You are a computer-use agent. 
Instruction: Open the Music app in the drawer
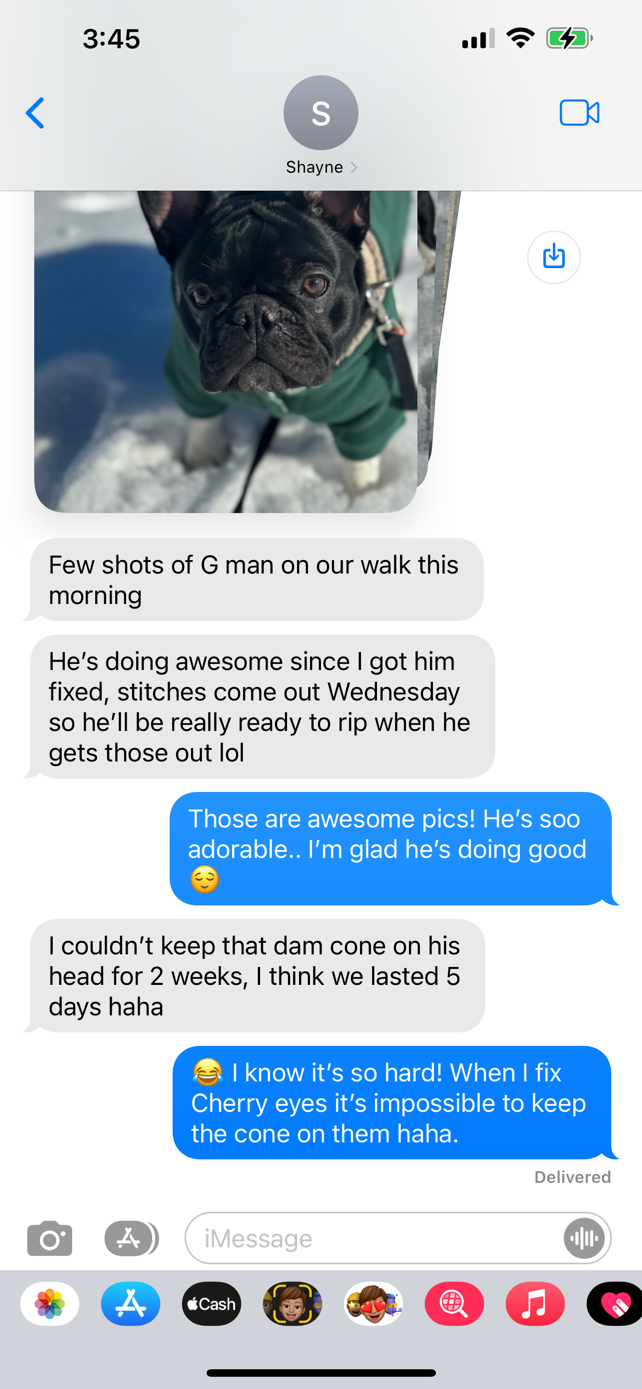pos(535,1304)
